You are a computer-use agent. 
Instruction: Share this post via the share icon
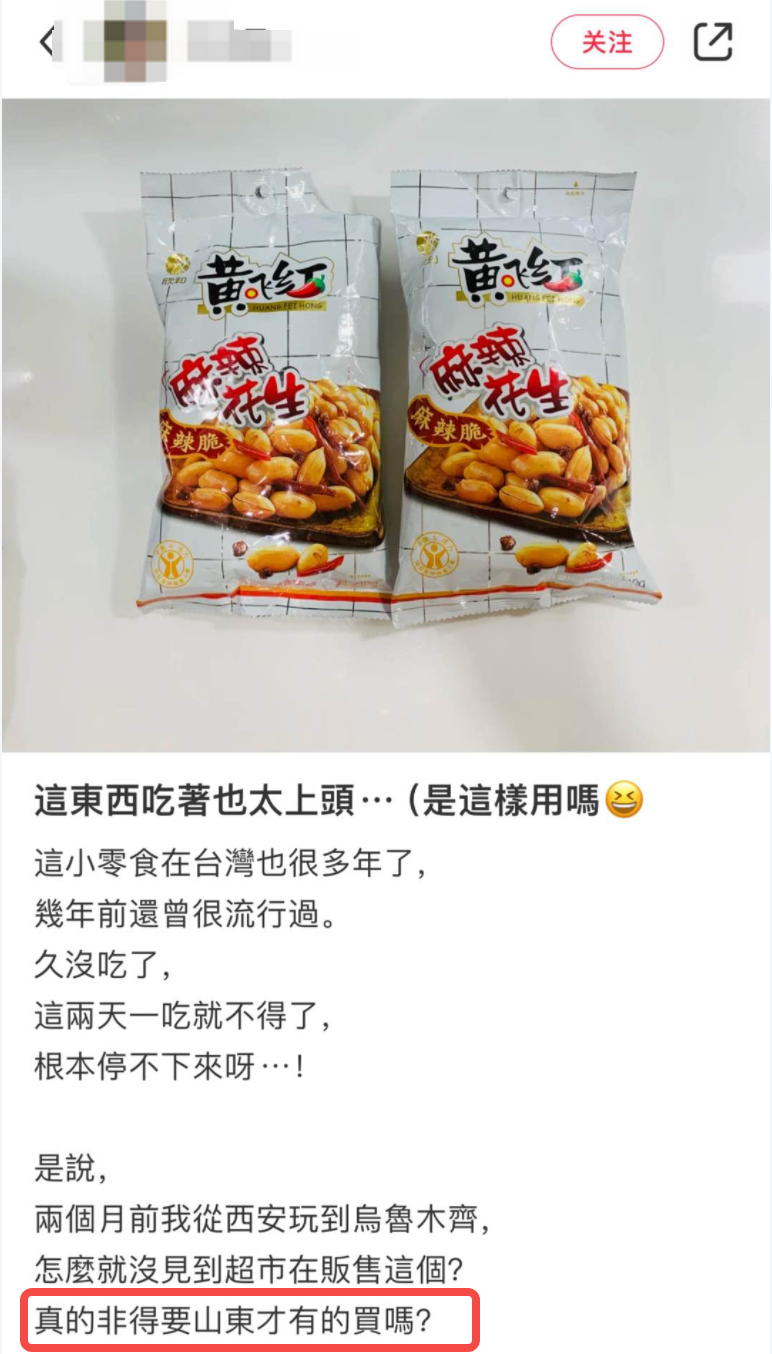click(x=713, y=42)
